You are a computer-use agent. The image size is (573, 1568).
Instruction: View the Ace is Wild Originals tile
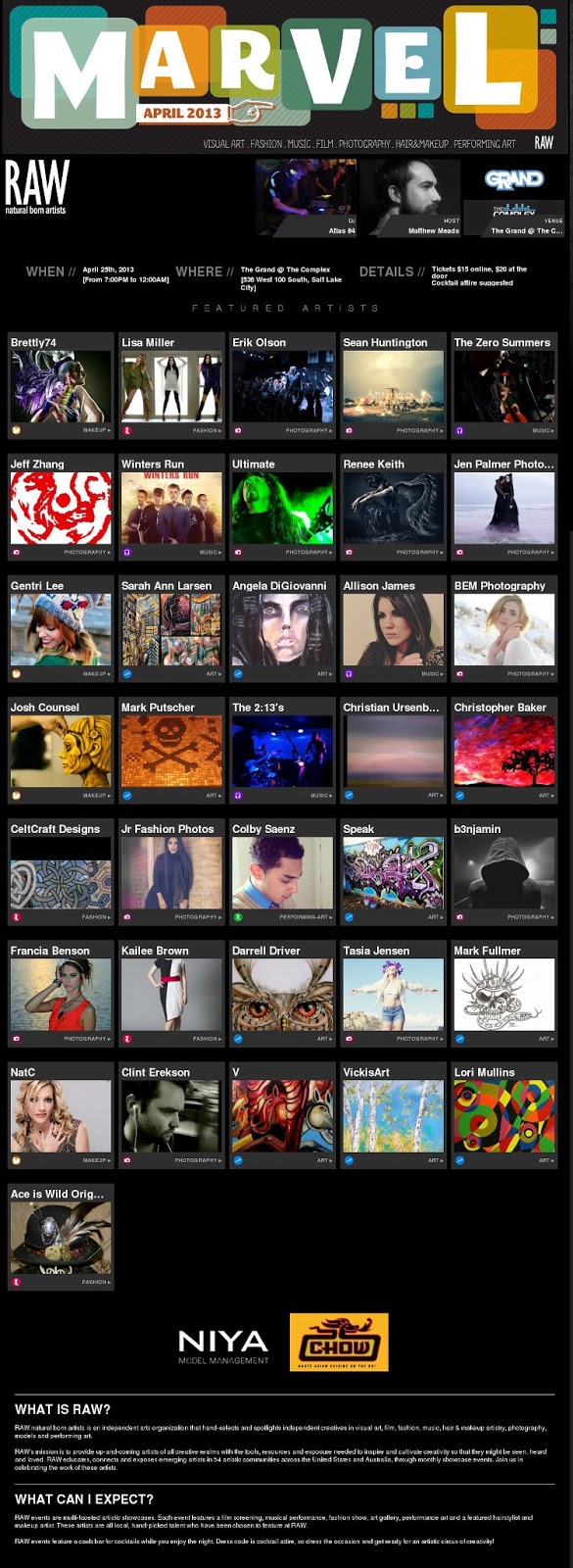(61, 1236)
